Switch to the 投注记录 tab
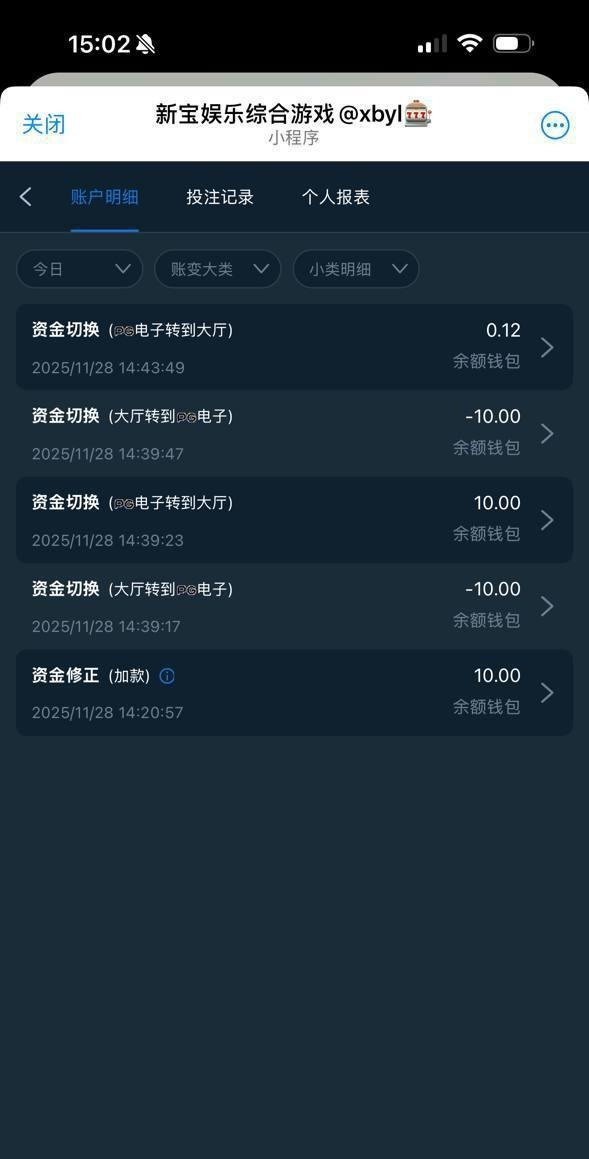Image resolution: width=589 pixels, height=1159 pixels. click(219, 197)
